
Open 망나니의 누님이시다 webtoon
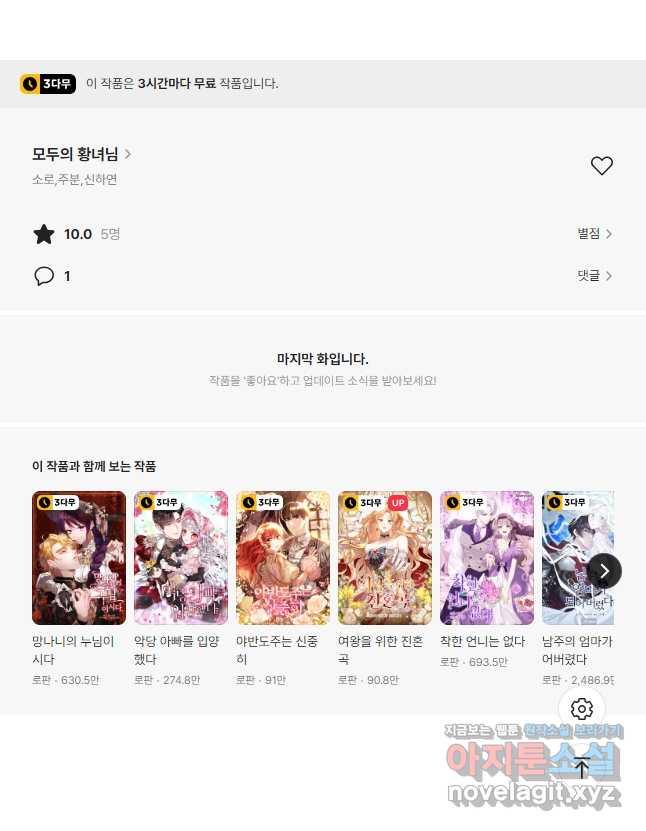pyautogui.click(x=79, y=558)
